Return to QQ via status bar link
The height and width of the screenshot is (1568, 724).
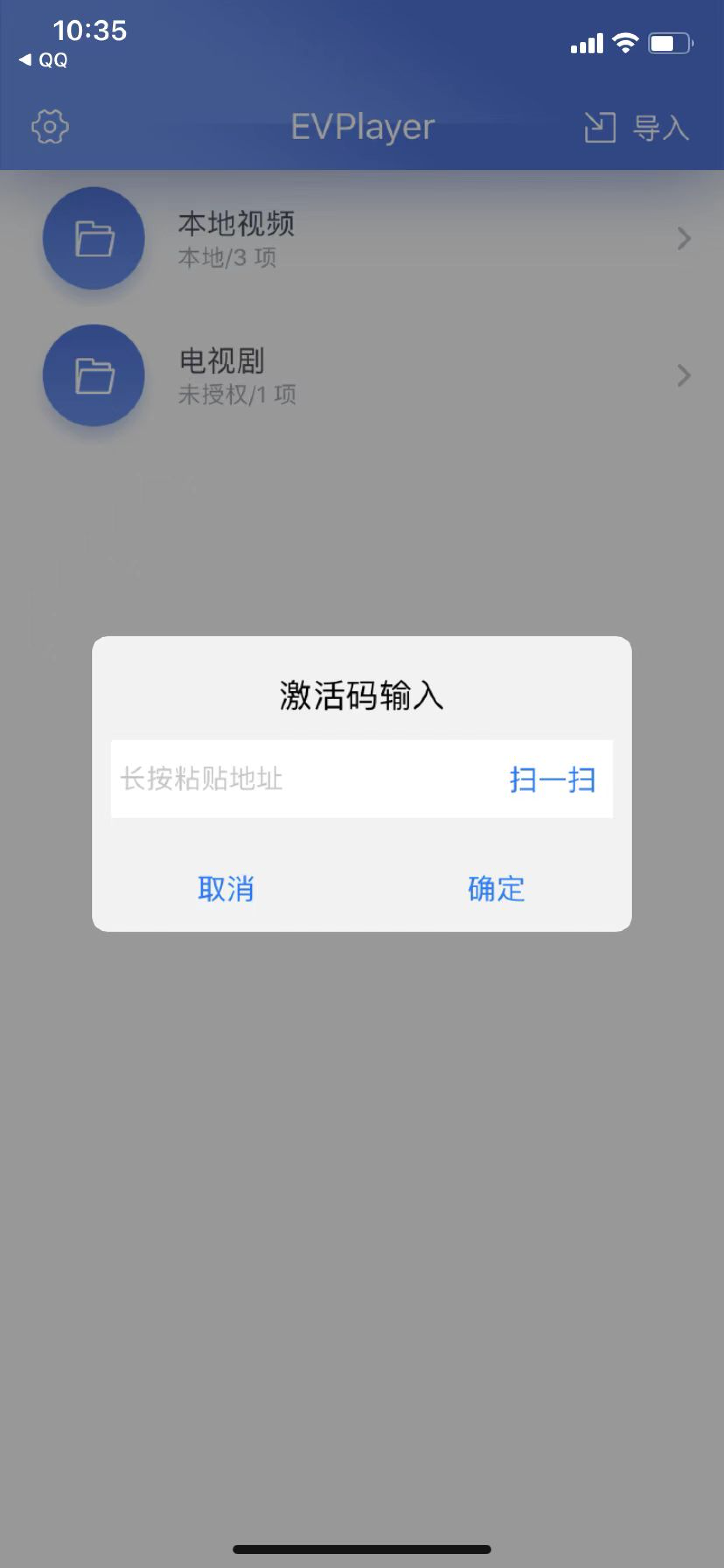[44, 59]
